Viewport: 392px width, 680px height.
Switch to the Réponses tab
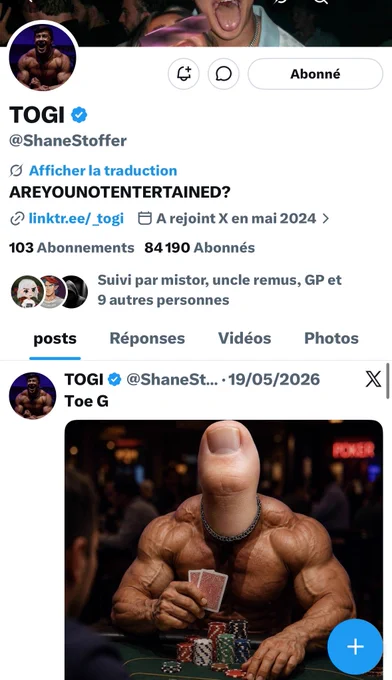[x=147, y=338]
